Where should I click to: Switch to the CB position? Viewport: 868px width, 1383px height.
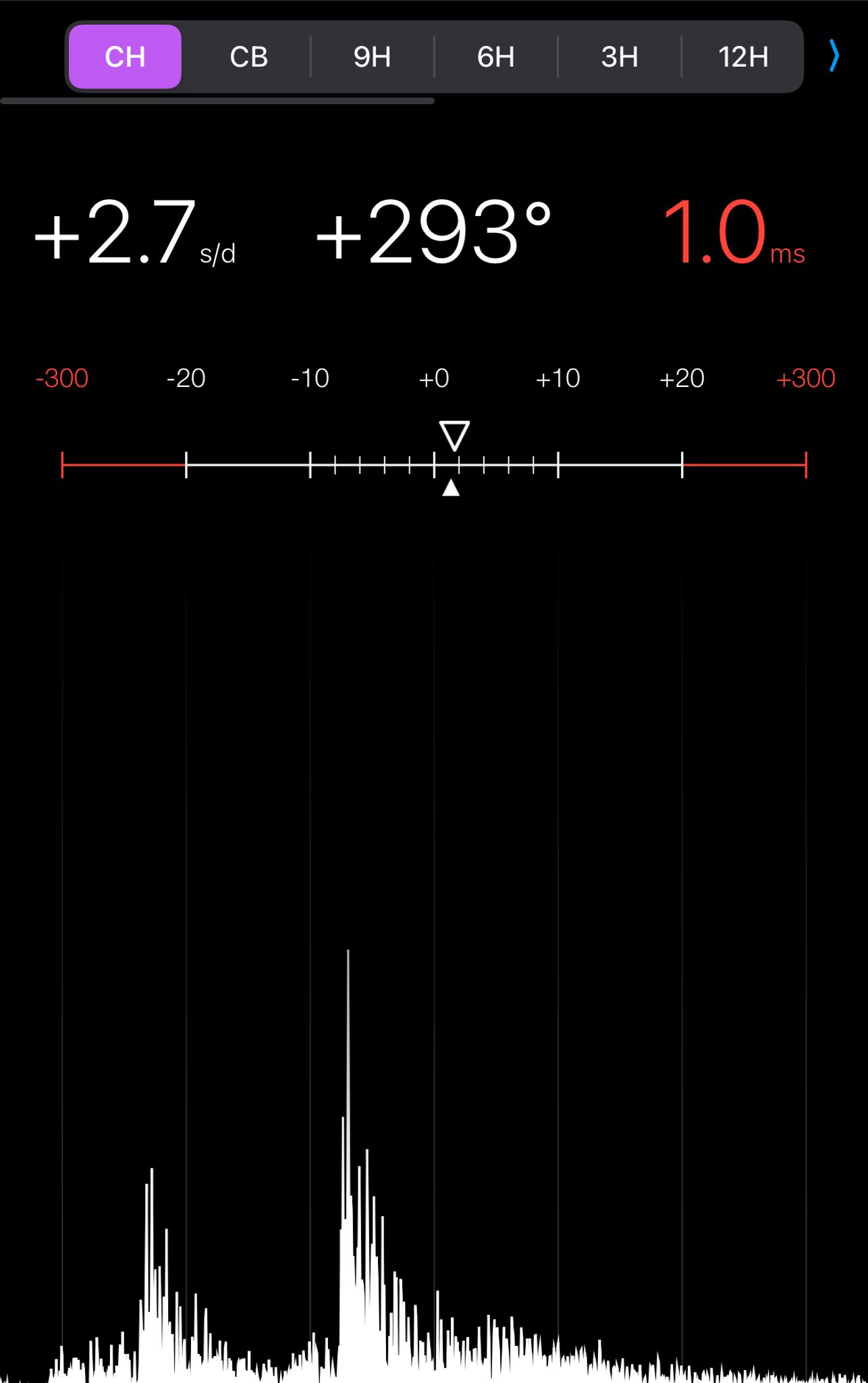point(248,57)
